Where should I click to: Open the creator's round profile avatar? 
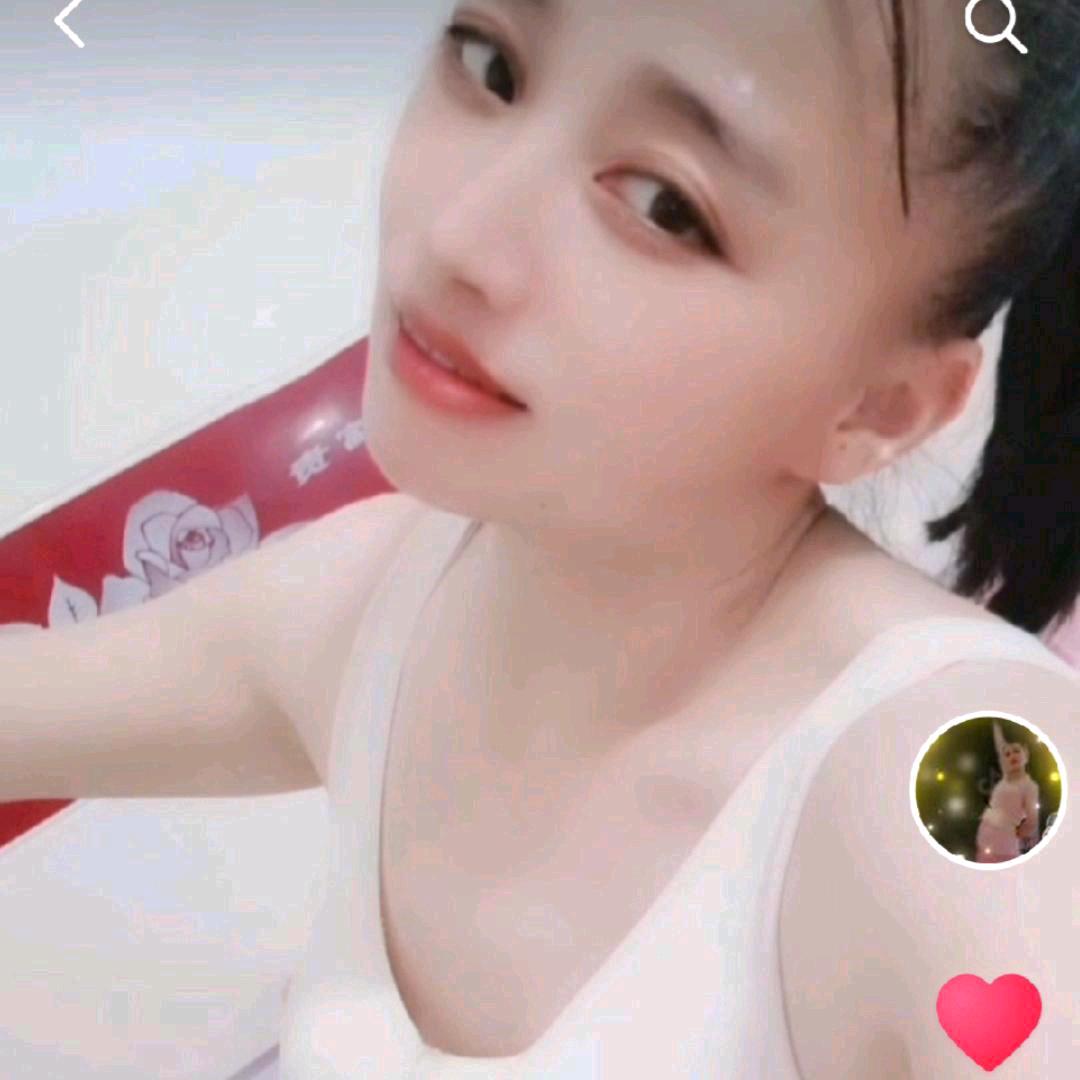[988, 790]
